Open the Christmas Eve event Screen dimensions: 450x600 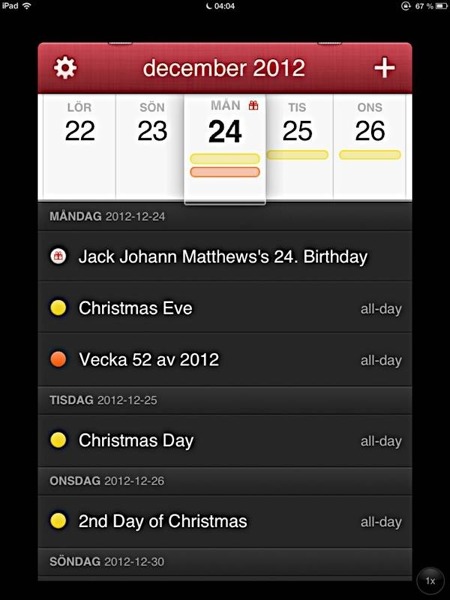[225, 308]
